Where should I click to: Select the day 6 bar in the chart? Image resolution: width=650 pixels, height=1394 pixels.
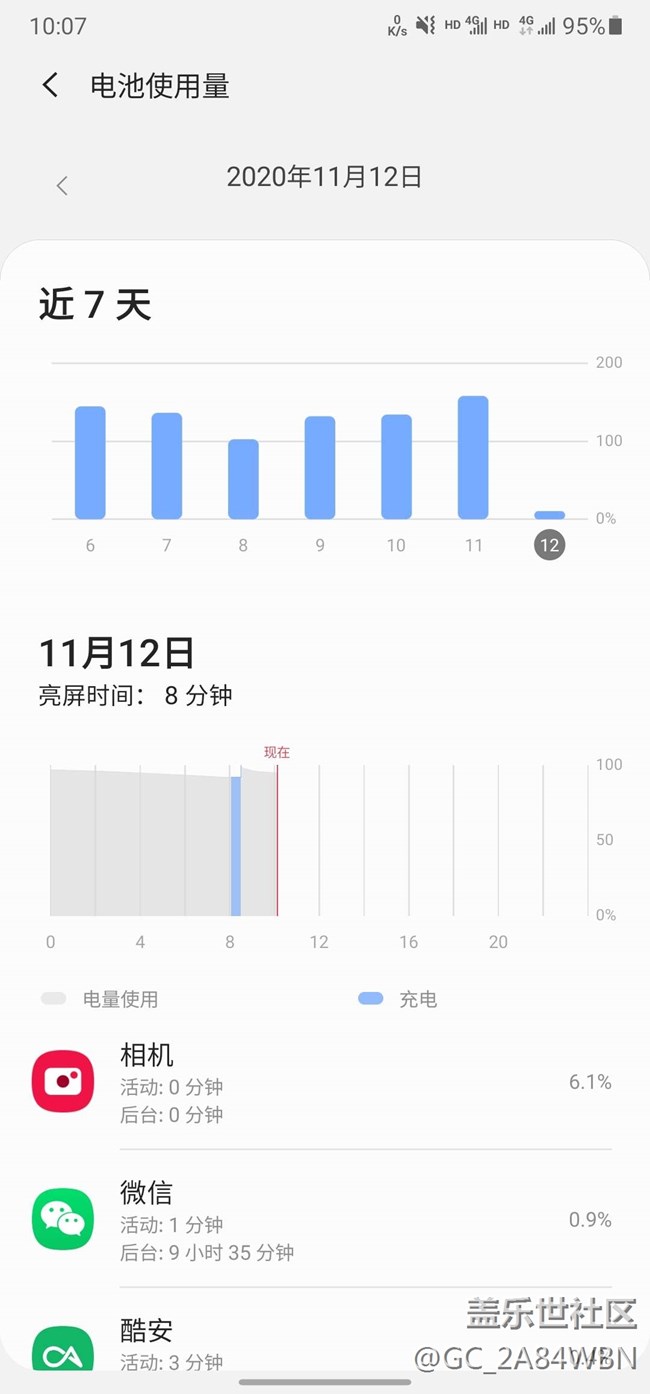pyautogui.click(x=90, y=463)
